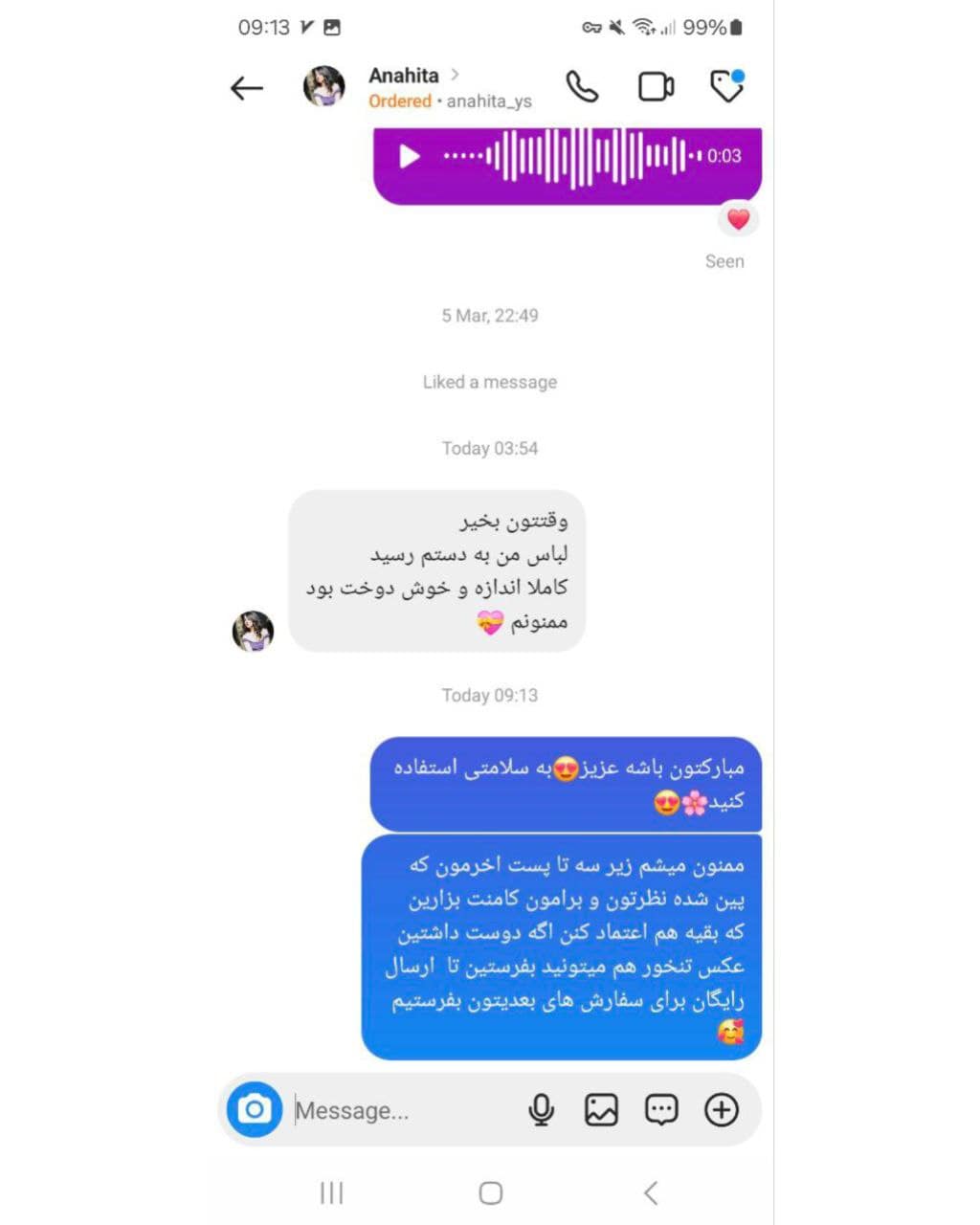Open more options plus icon

[x=722, y=1109]
